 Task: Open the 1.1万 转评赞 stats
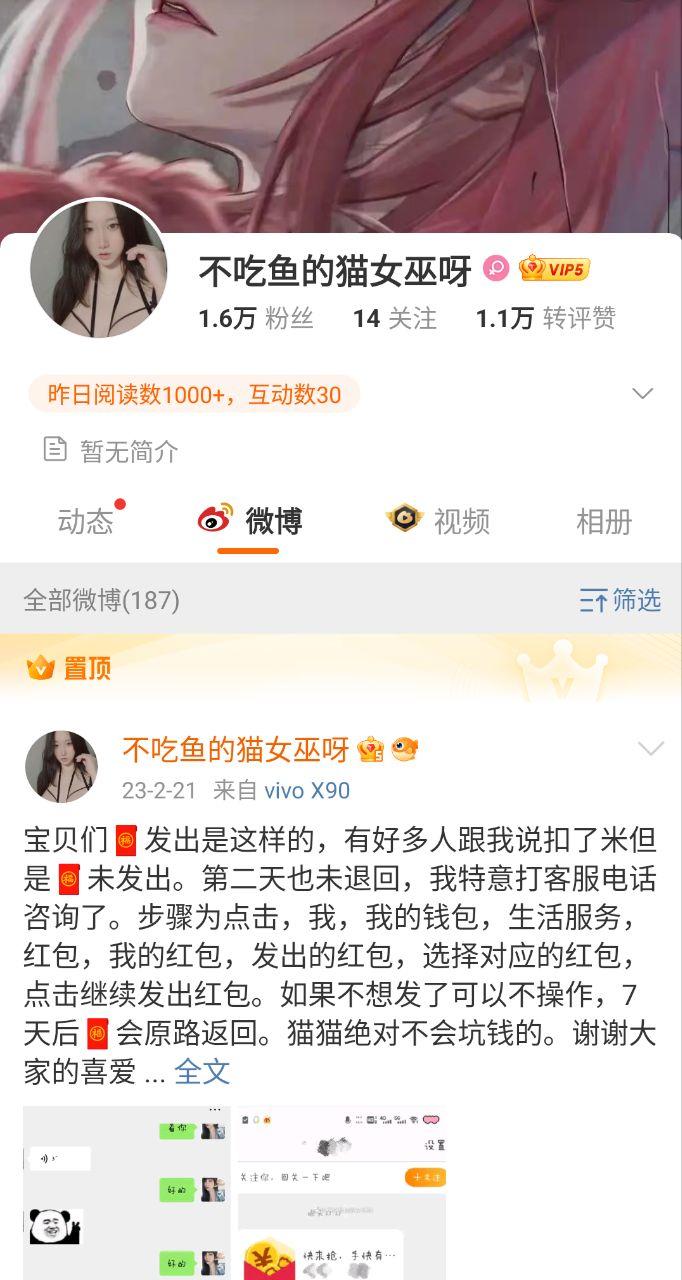point(545,319)
